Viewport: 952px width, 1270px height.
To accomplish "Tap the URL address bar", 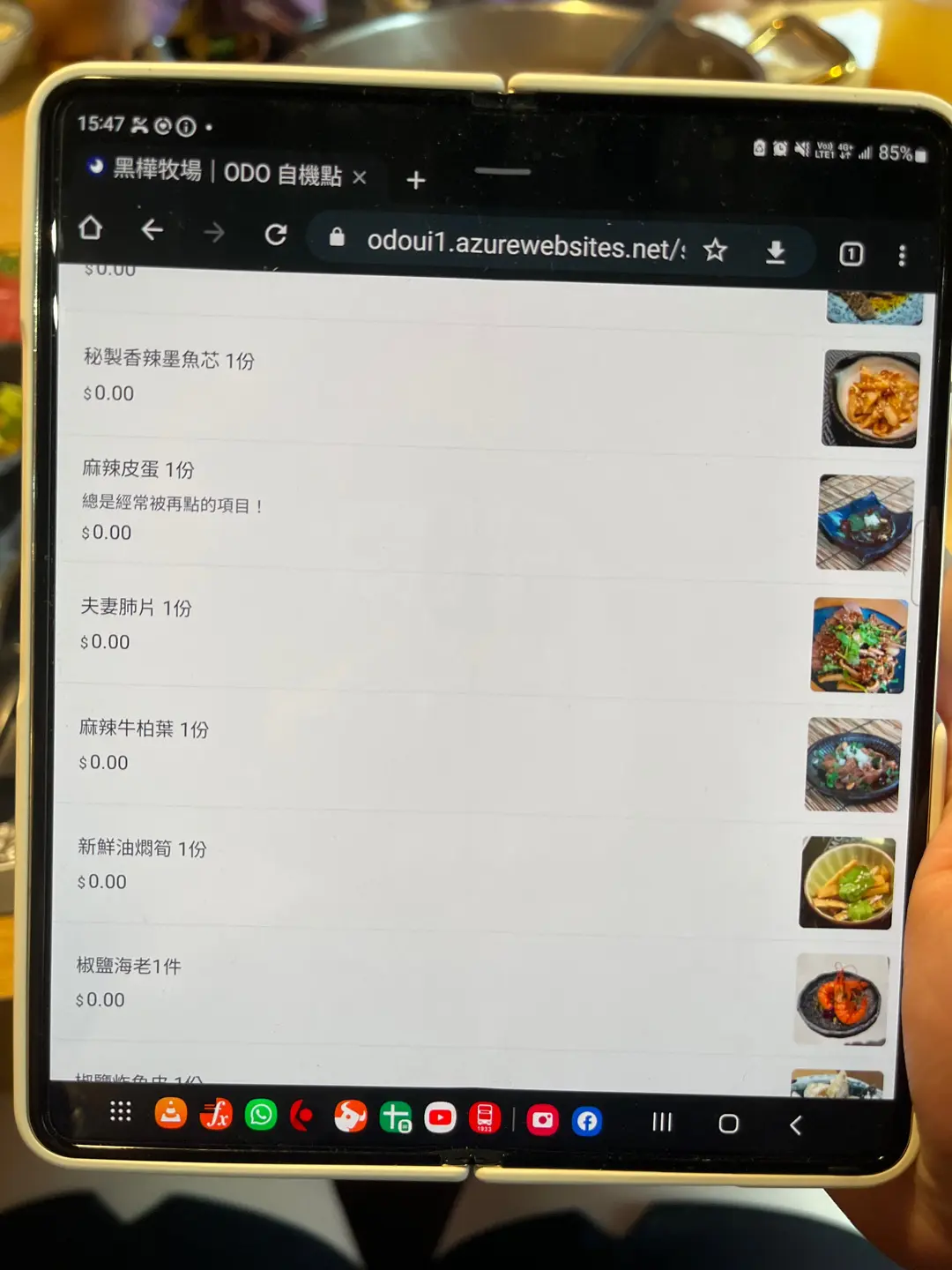I will pyautogui.click(x=520, y=244).
